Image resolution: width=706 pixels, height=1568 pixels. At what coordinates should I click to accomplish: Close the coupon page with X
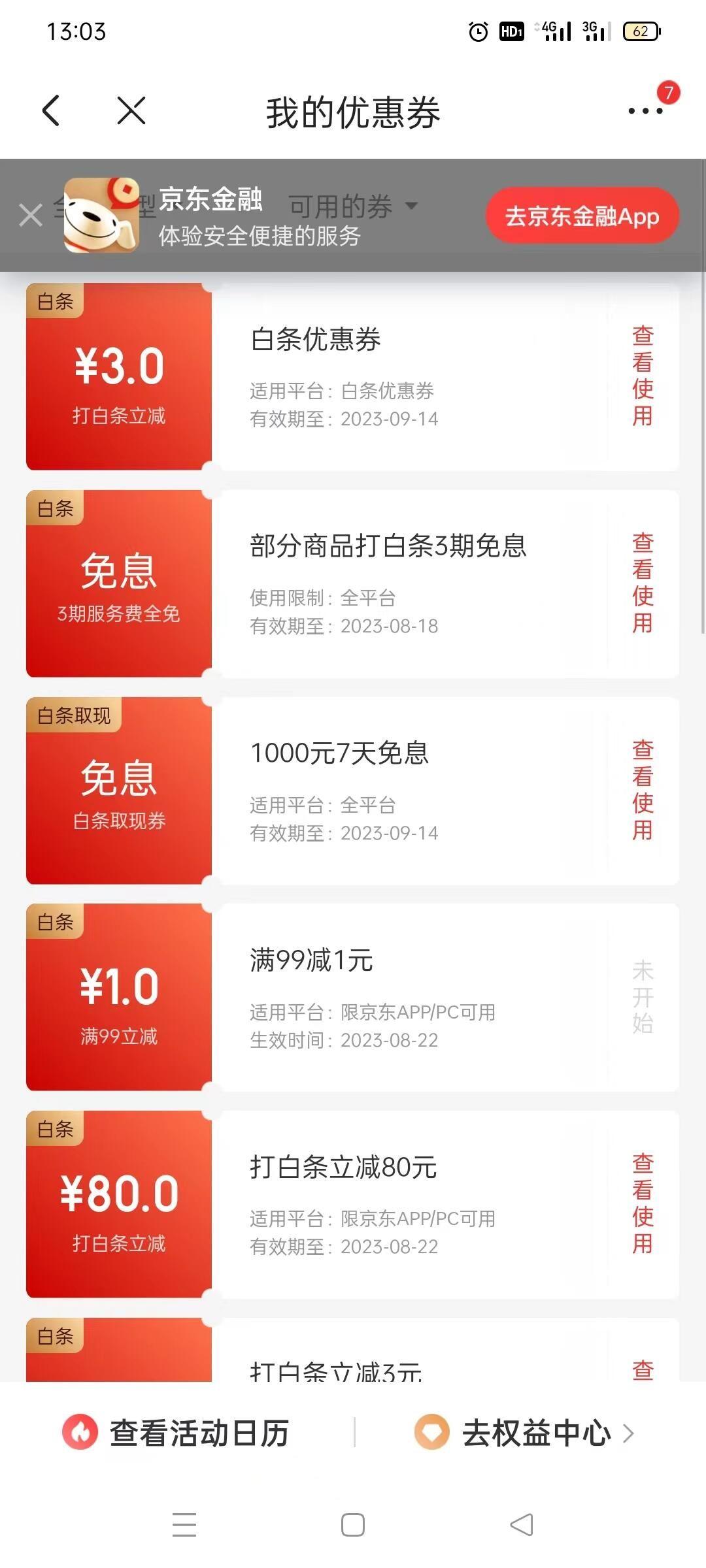click(131, 110)
